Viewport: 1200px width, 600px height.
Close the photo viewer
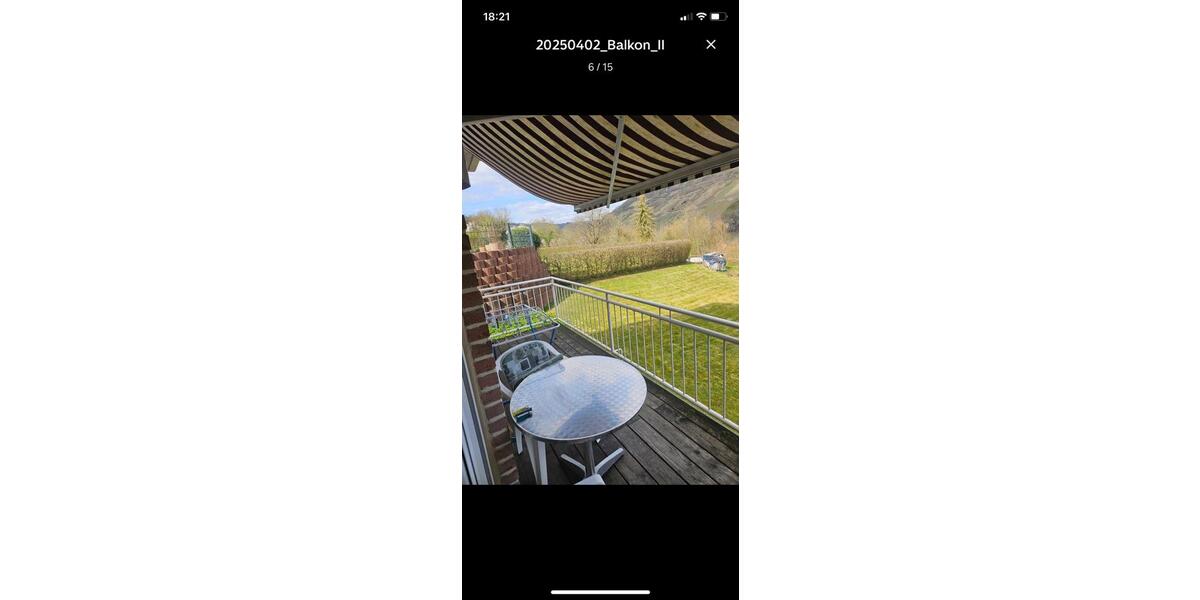point(711,45)
